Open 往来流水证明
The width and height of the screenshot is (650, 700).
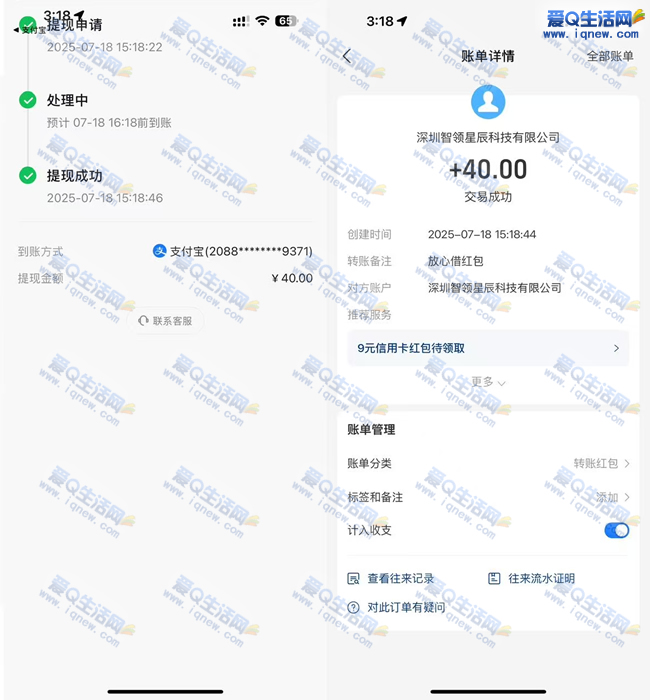click(531, 578)
